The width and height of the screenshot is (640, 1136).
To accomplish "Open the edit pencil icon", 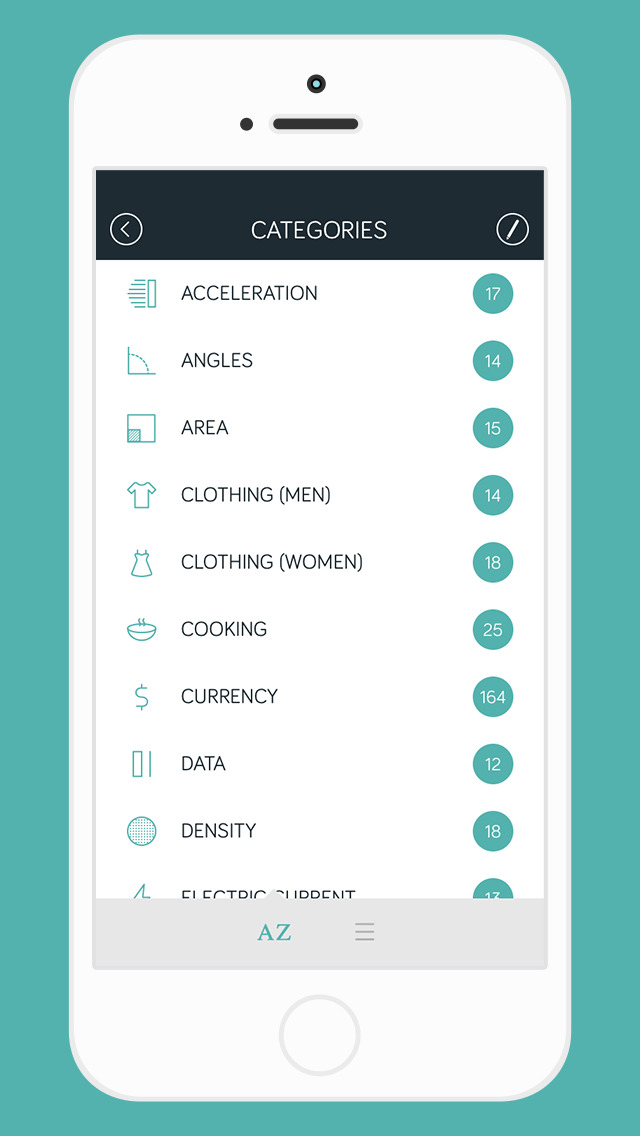I will [x=512, y=229].
